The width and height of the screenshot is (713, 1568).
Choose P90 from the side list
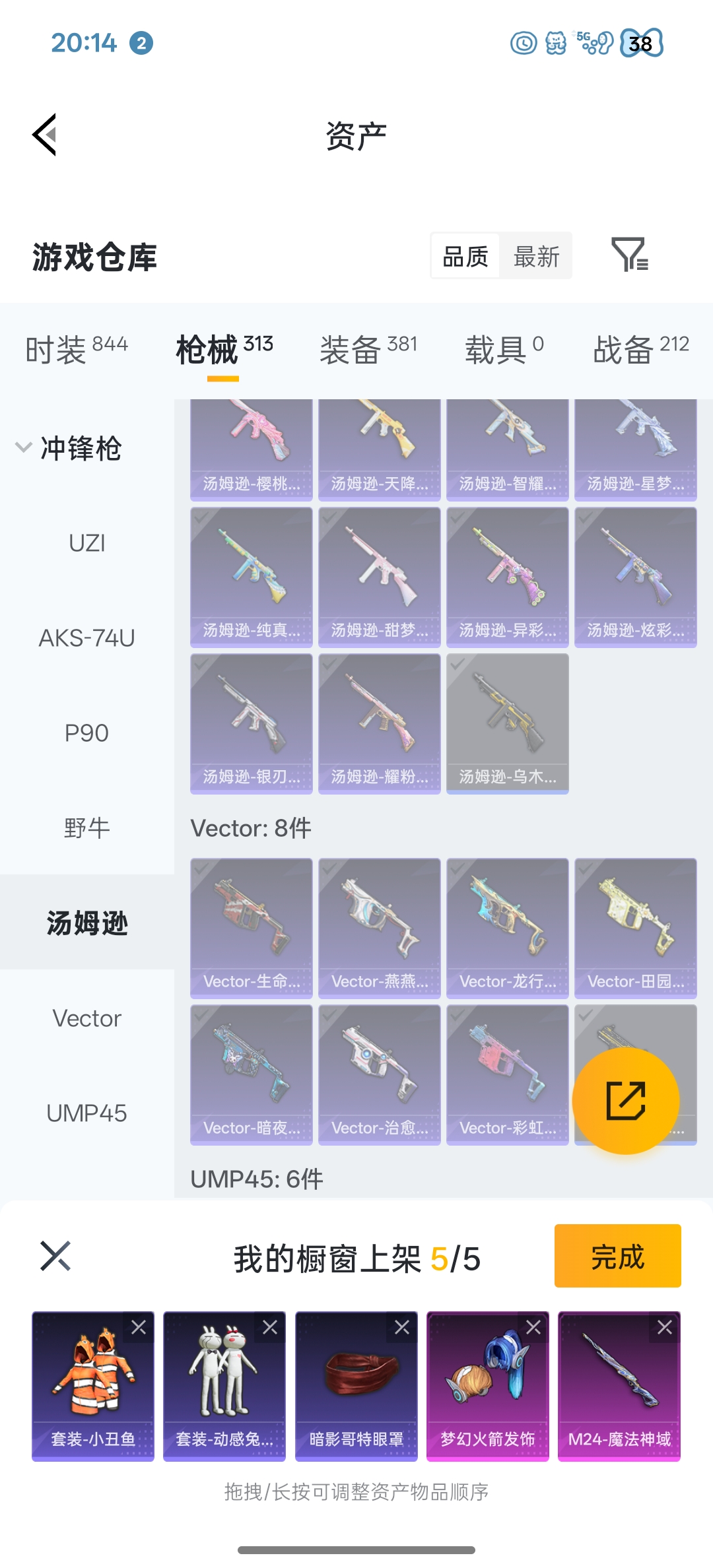tap(86, 733)
